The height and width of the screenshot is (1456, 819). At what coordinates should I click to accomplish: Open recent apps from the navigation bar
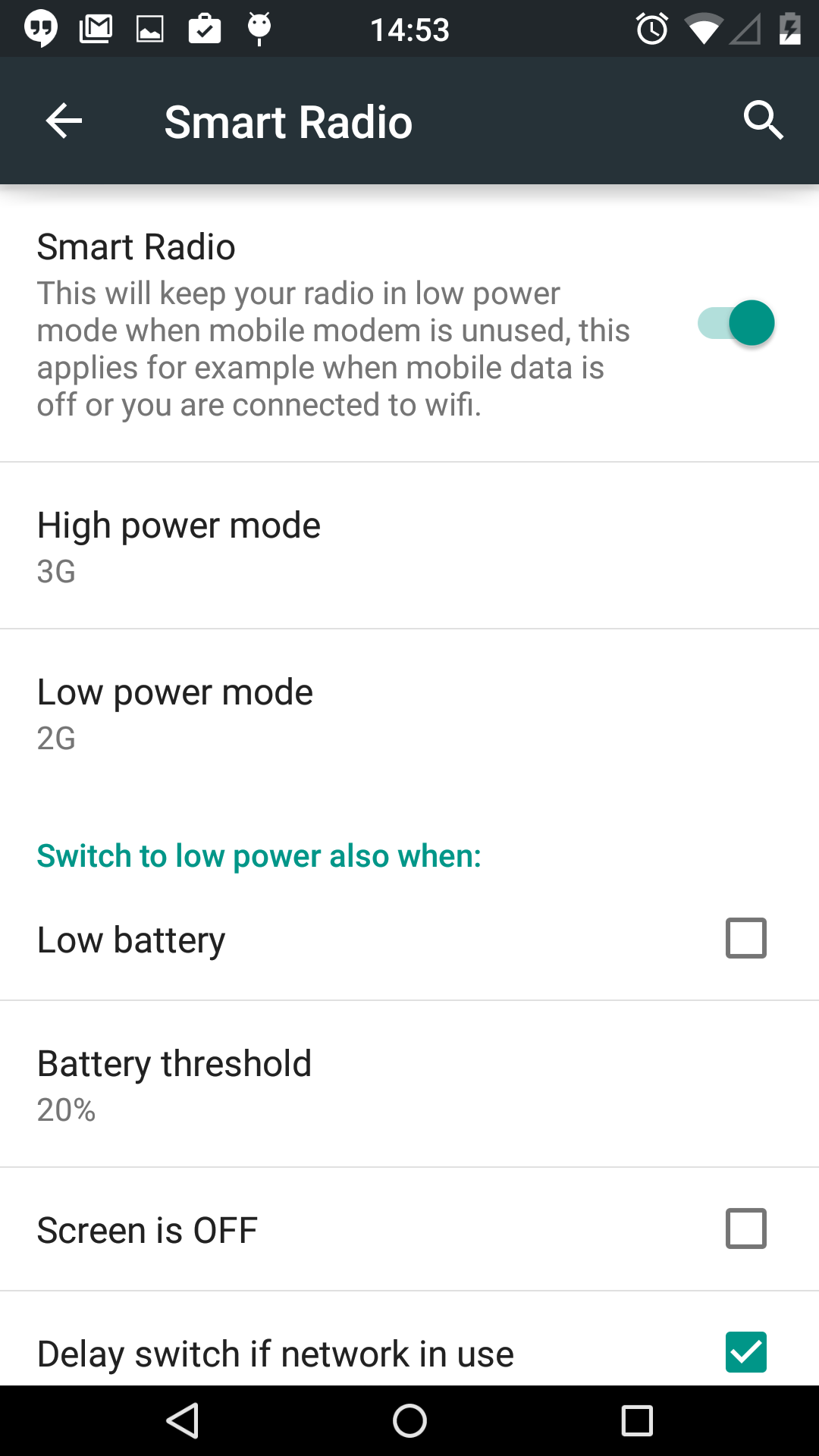pos(637,1420)
